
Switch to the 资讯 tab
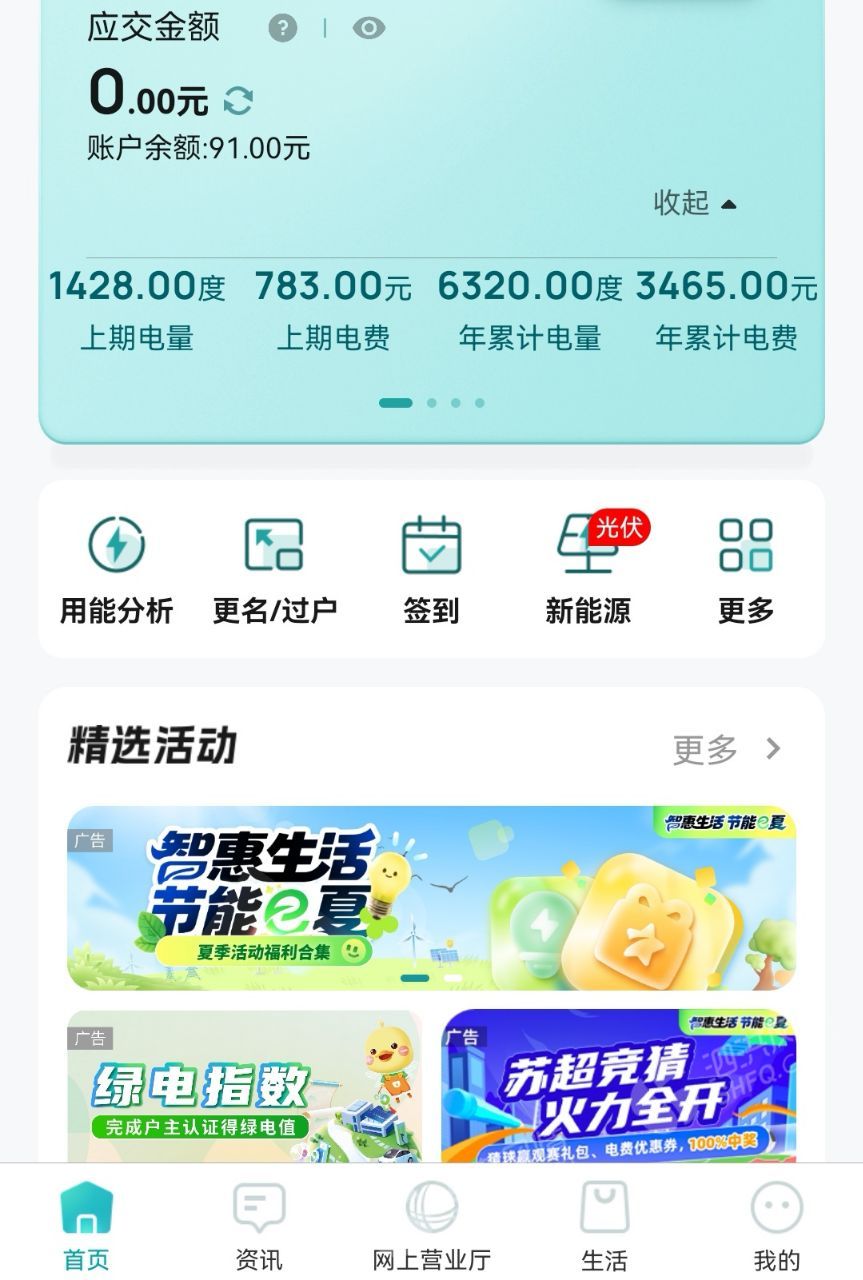[x=259, y=1224]
